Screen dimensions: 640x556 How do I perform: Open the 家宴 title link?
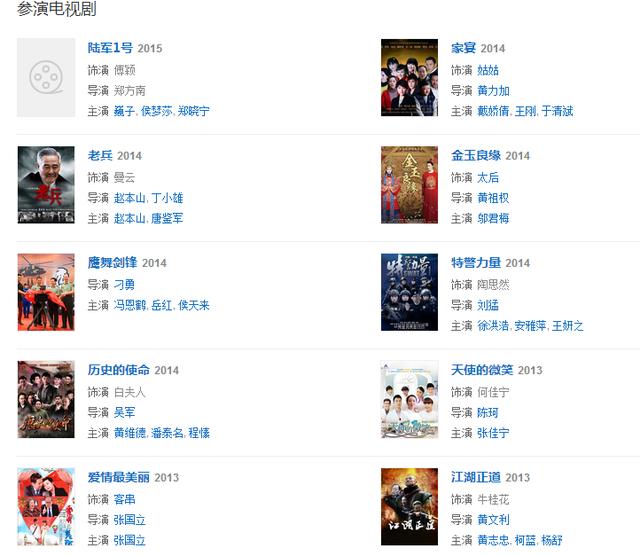click(463, 48)
